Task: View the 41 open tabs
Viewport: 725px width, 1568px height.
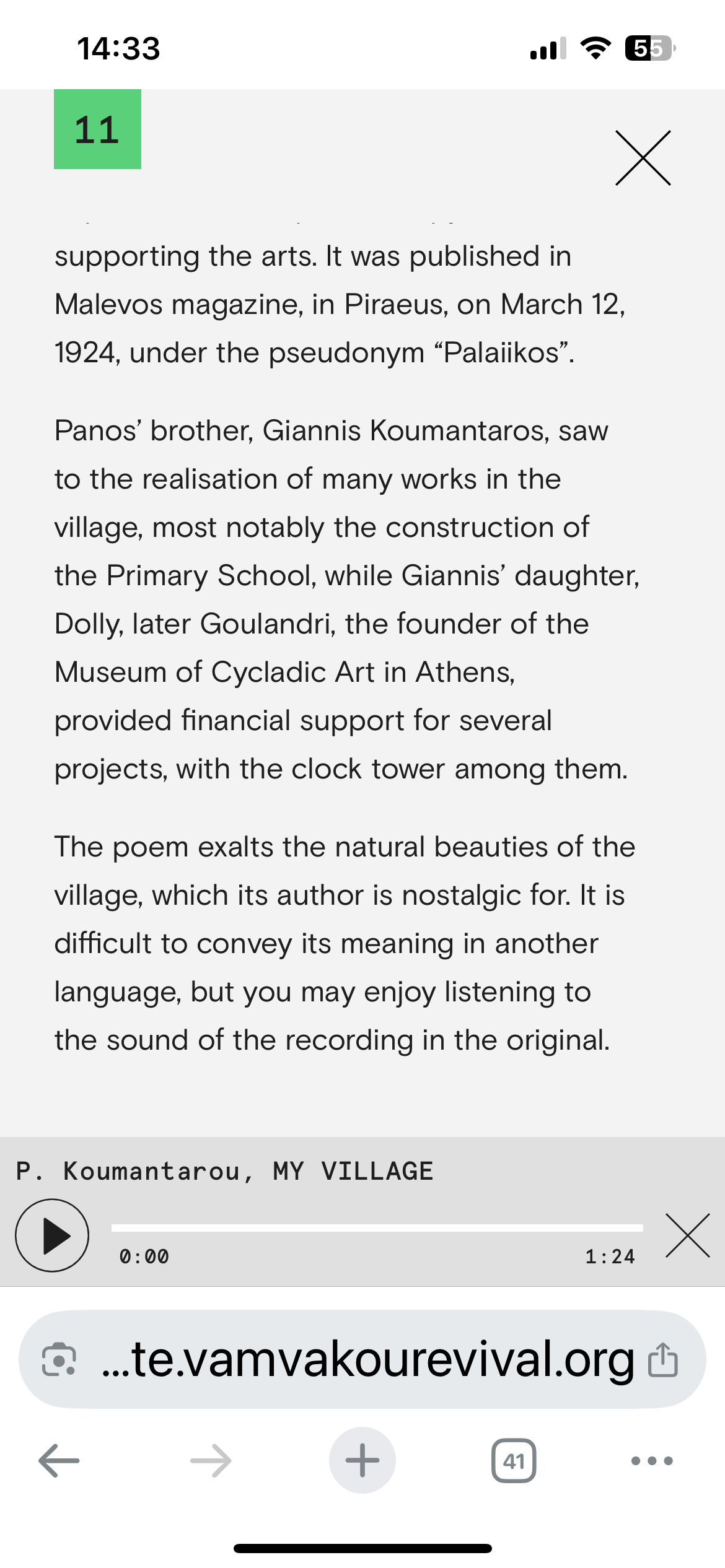Action: (514, 1460)
